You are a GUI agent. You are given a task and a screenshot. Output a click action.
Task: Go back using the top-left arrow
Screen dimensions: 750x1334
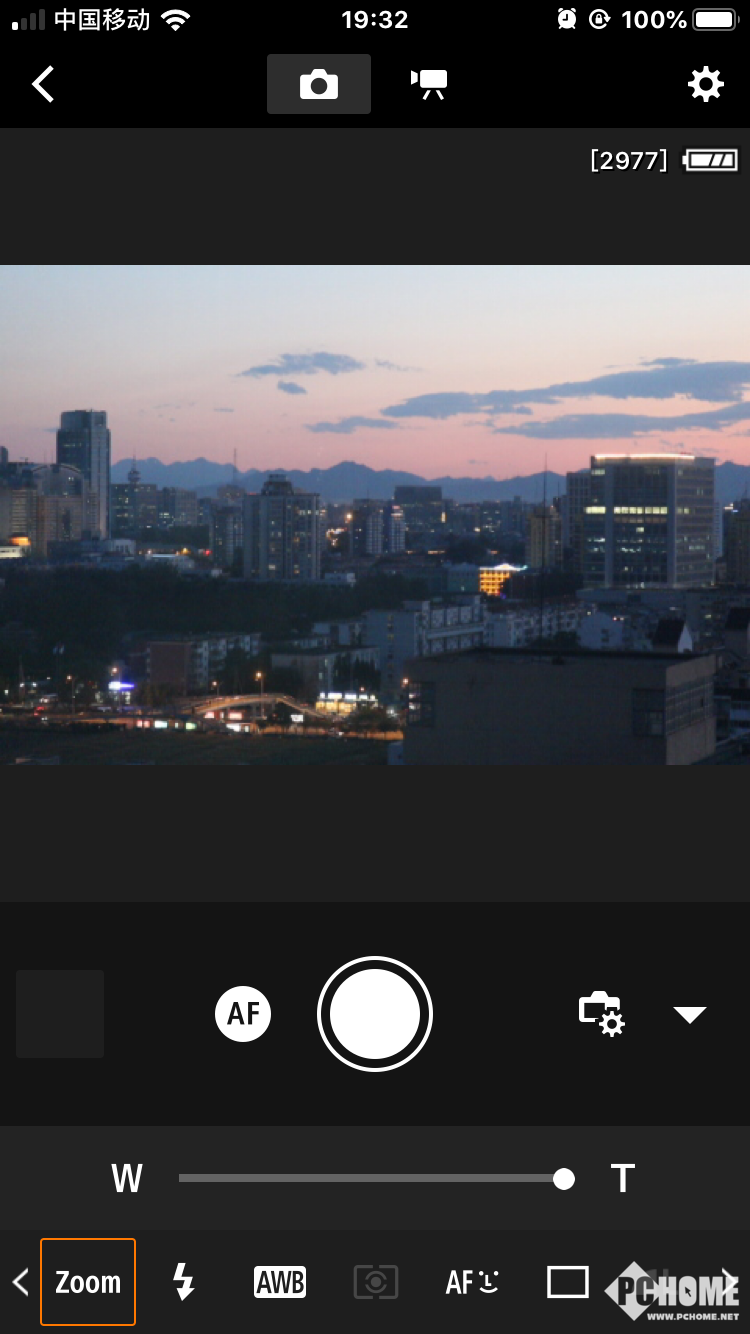43,85
